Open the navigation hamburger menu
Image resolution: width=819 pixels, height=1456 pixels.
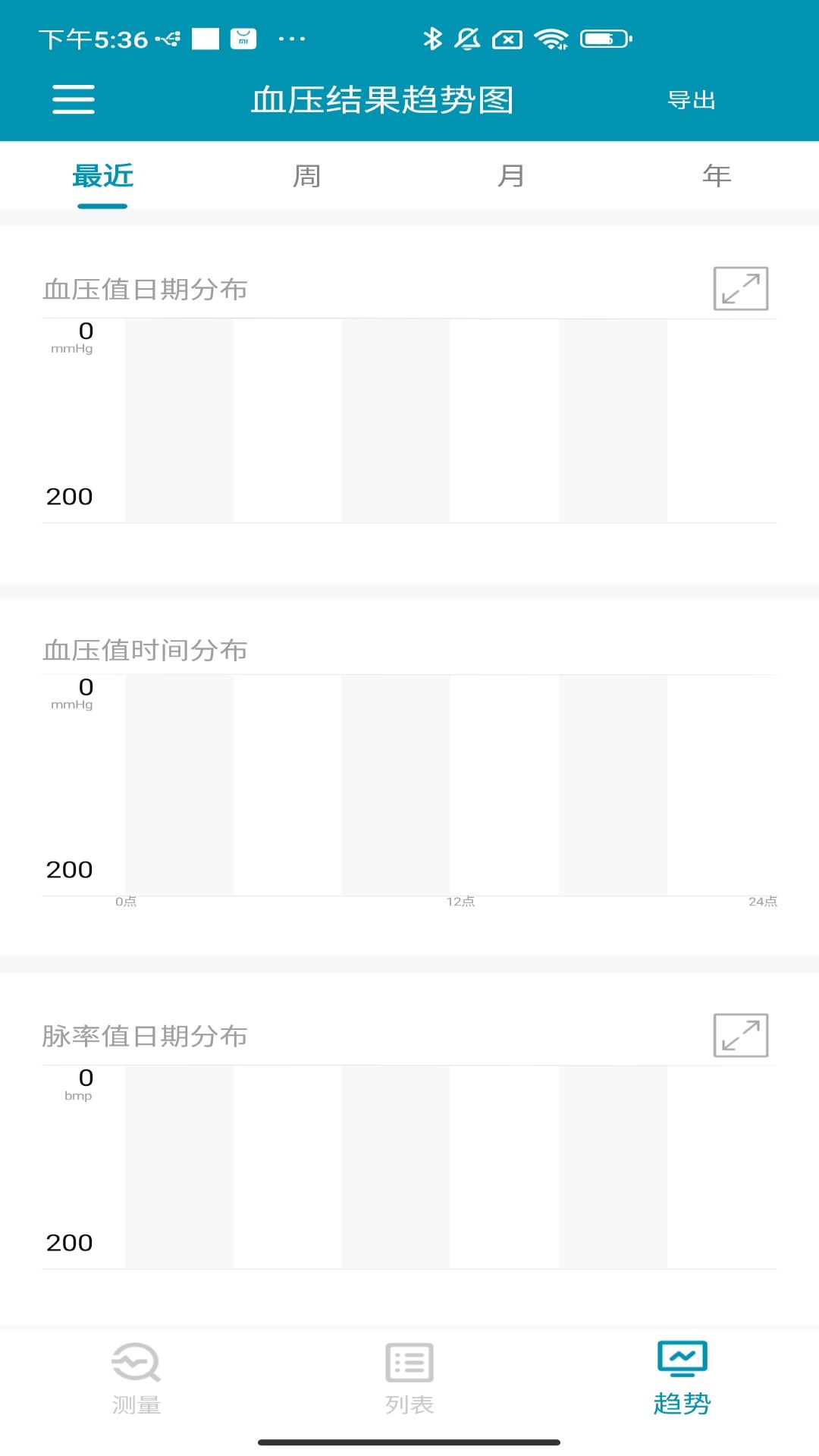point(73,99)
